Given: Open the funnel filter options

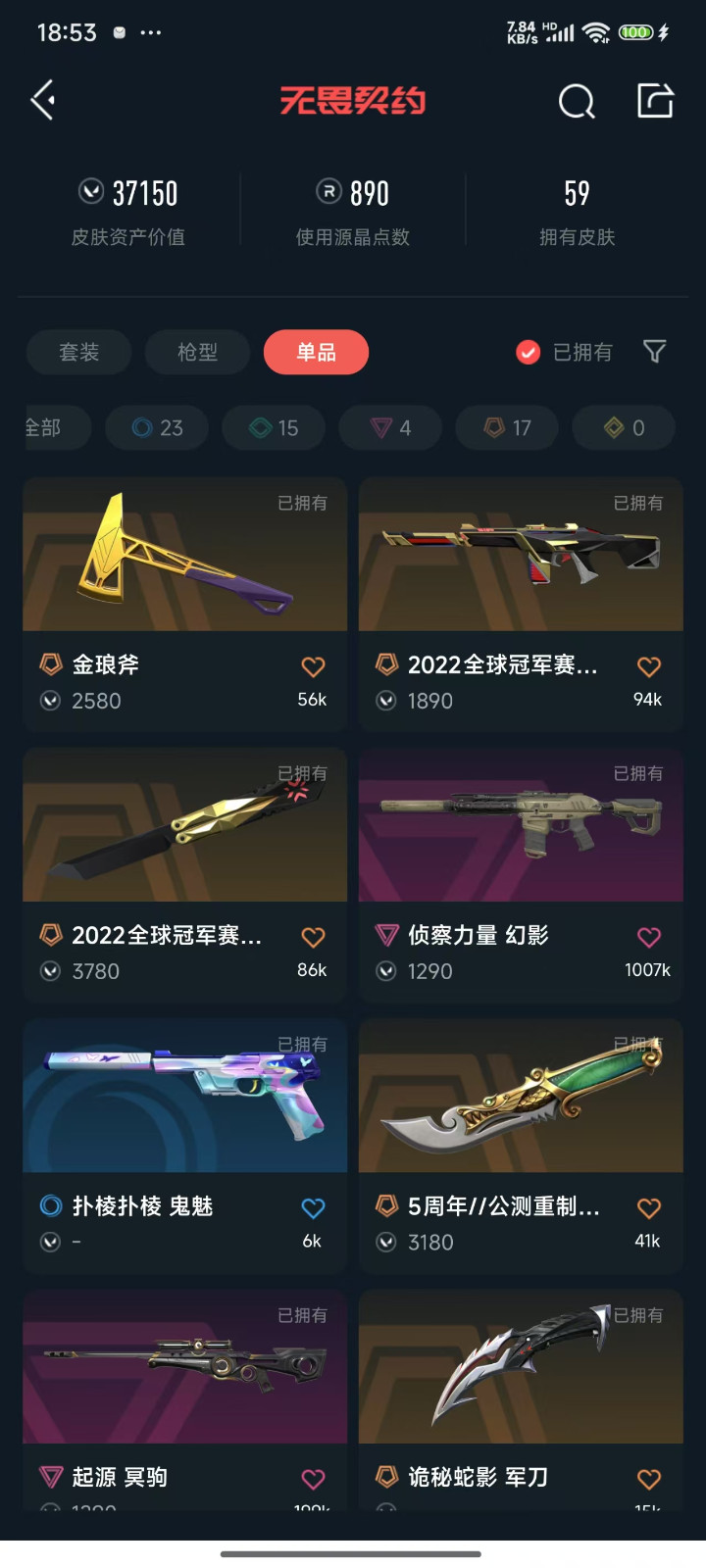Looking at the screenshot, I should tap(654, 352).
